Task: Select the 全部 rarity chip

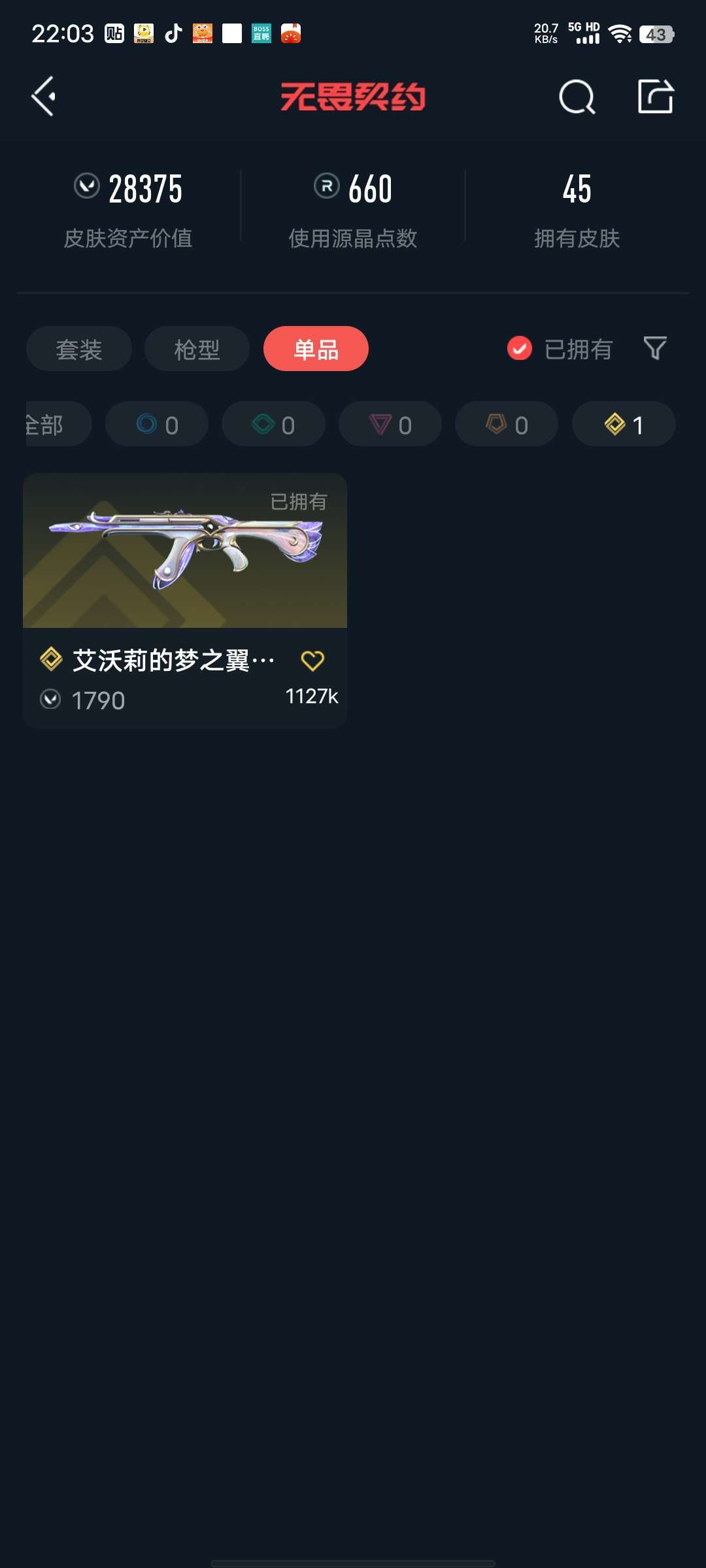Action: [x=58, y=424]
